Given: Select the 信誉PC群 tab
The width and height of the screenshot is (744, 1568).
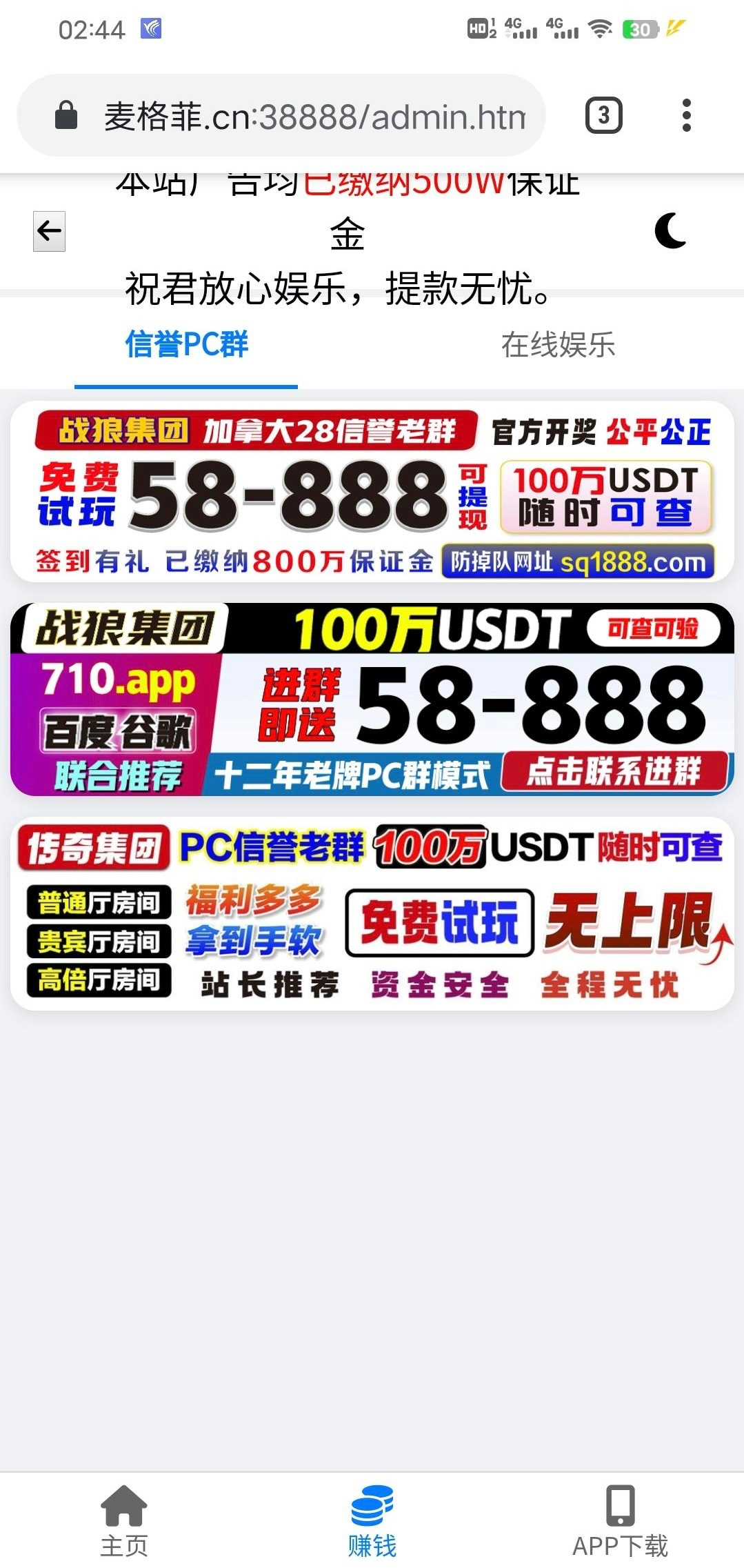Looking at the screenshot, I should coord(186,345).
